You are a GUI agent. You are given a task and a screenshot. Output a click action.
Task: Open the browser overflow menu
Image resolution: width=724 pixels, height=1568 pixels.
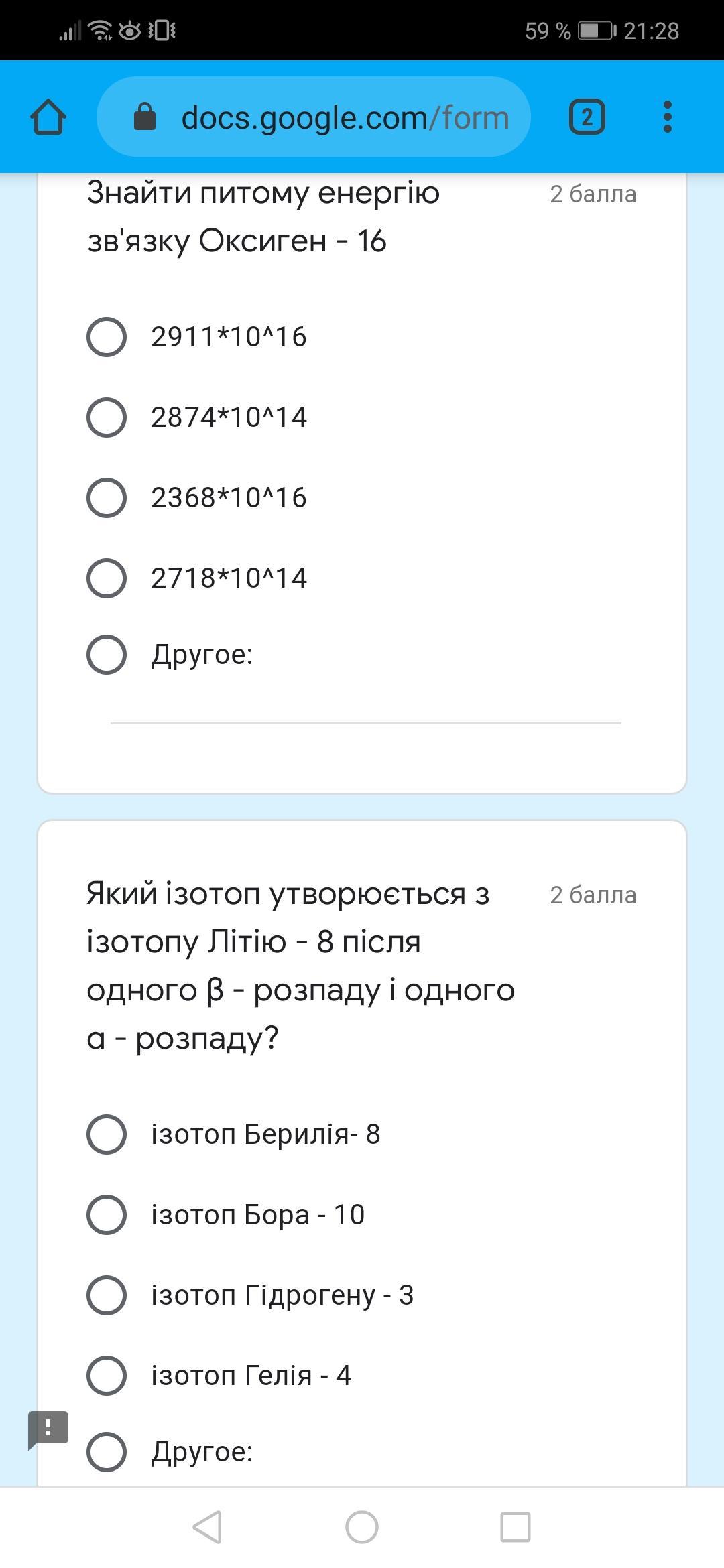tap(667, 117)
